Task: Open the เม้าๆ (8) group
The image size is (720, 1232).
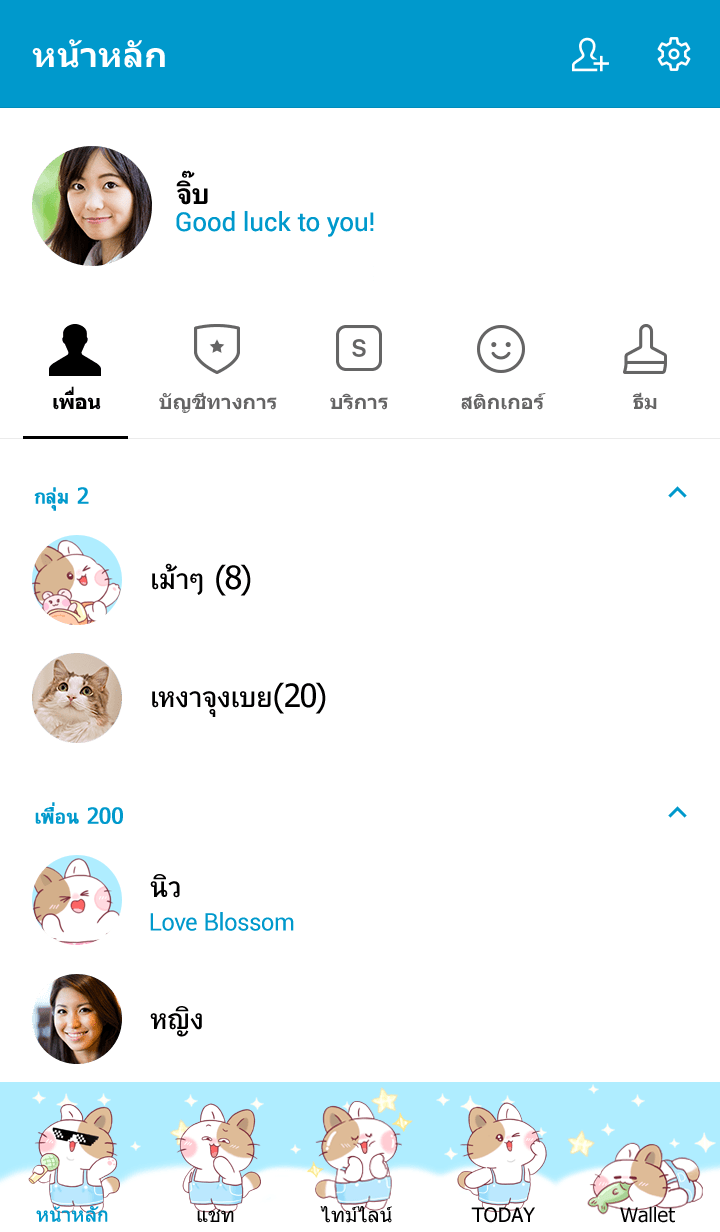Action: (x=200, y=580)
